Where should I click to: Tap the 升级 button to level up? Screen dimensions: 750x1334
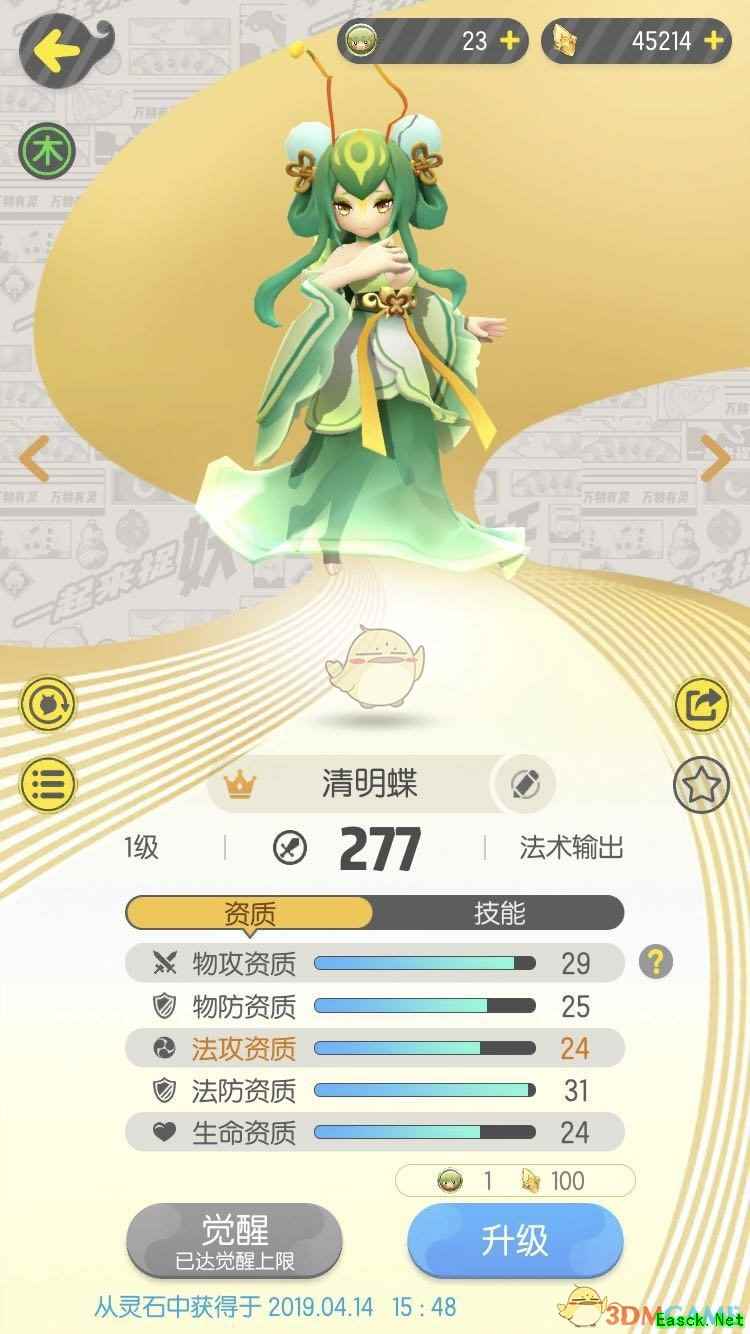tap(515, 1241)
